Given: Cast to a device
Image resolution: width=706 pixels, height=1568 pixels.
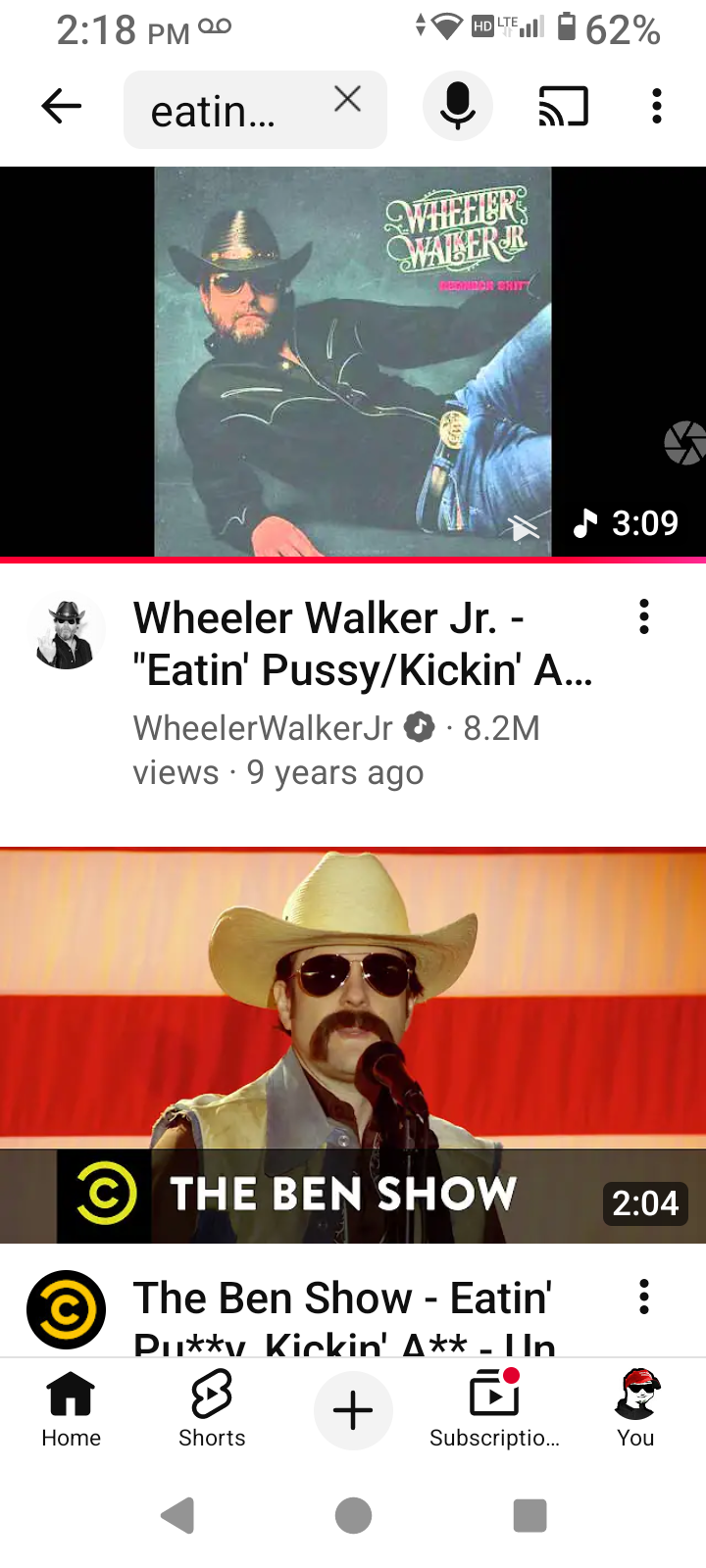Looking at the screenshot, I should pos(563,106).
